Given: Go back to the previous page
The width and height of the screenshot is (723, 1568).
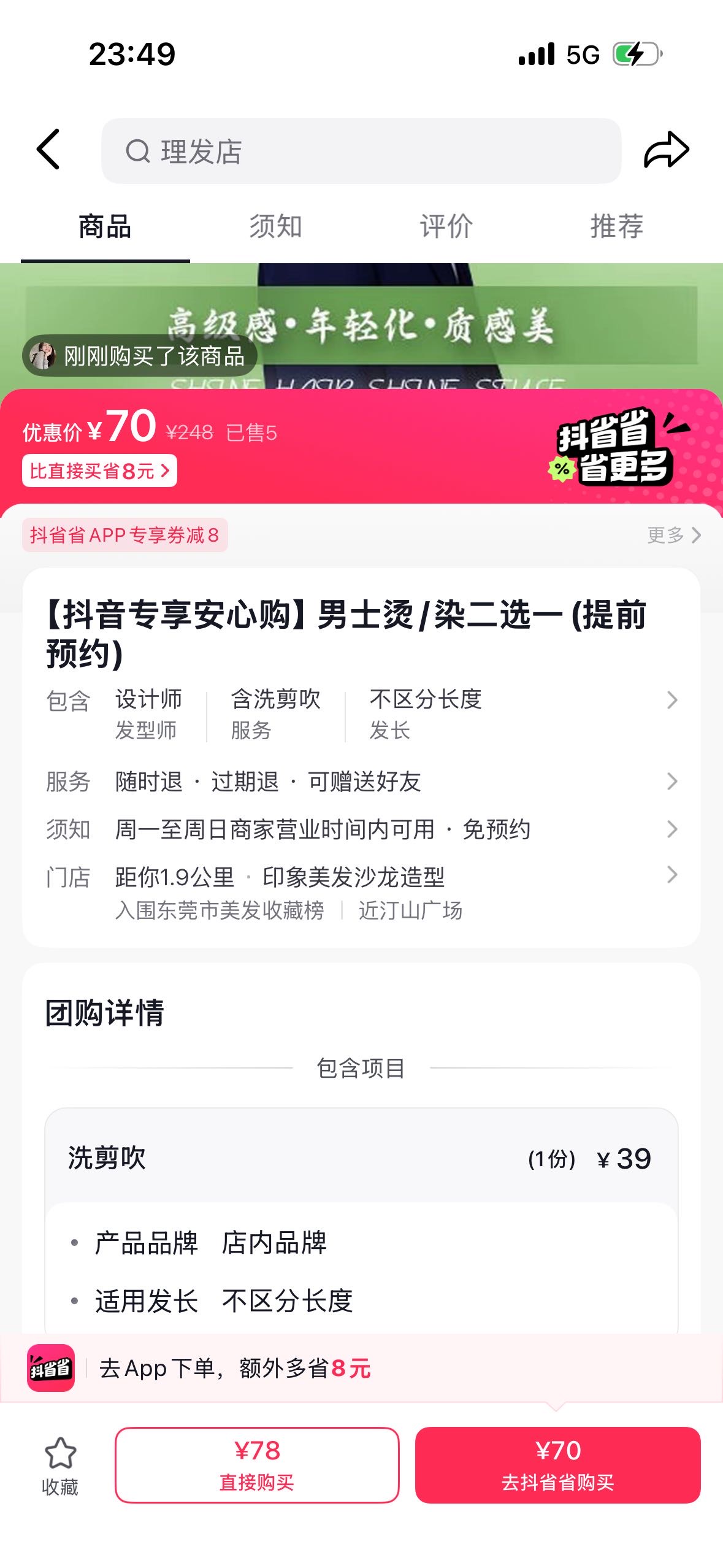Looking at the screenshot, I should 48,149.
